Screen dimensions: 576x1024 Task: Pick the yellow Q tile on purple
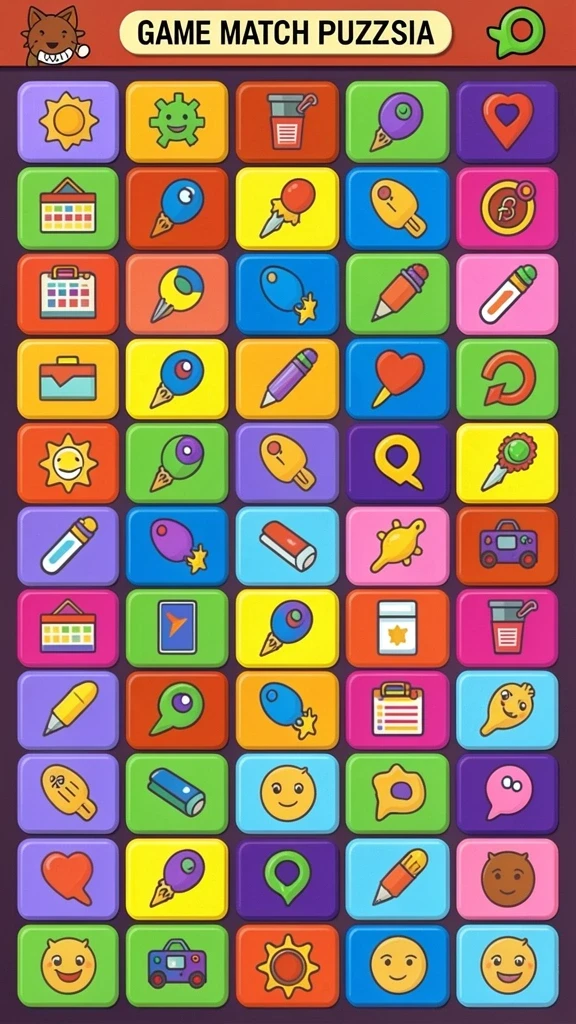(397, 463)
